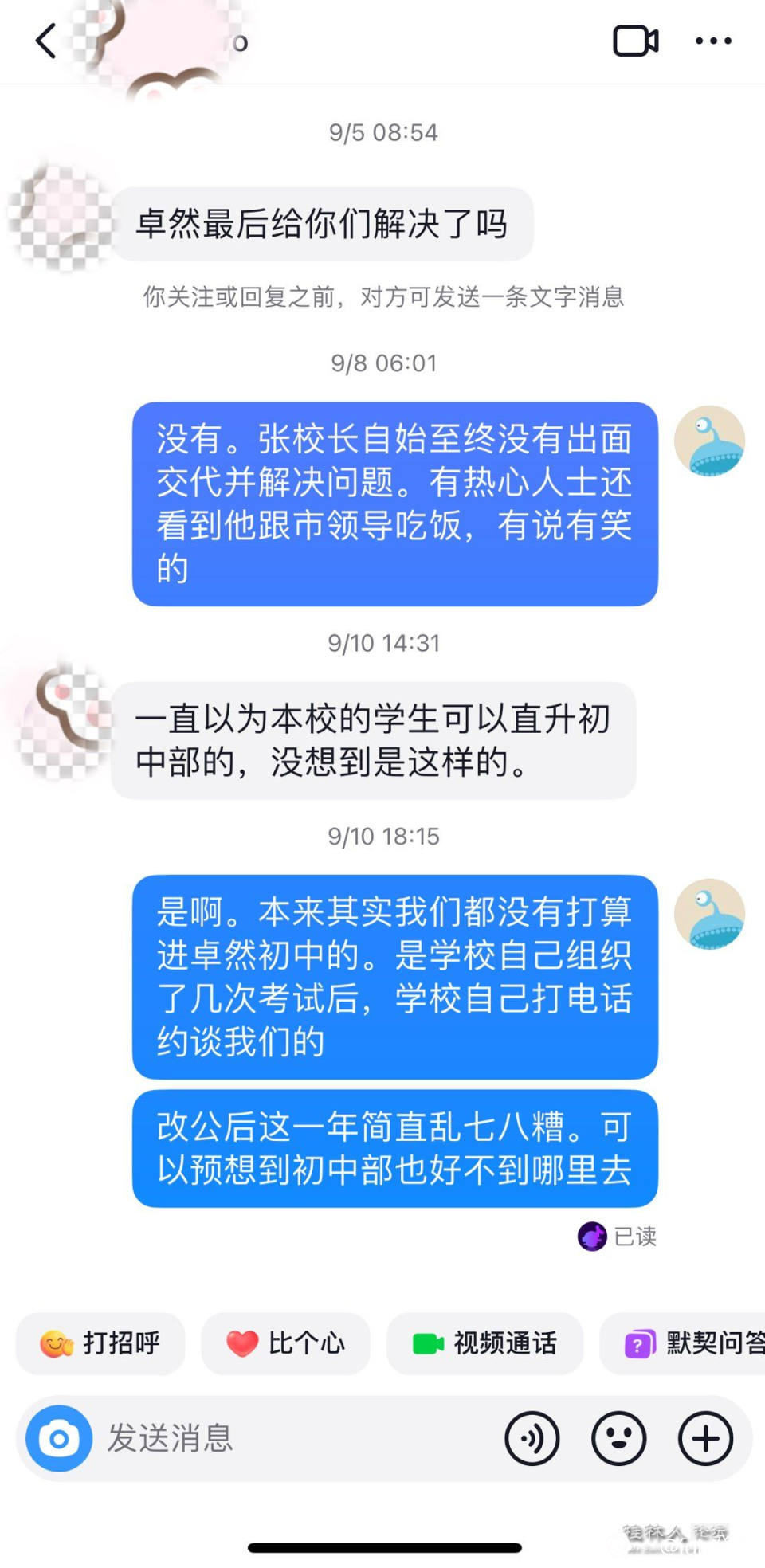This screenshot has height=1568, width=765.
Task: Switch to voice message input
Action: point(532,1439)
